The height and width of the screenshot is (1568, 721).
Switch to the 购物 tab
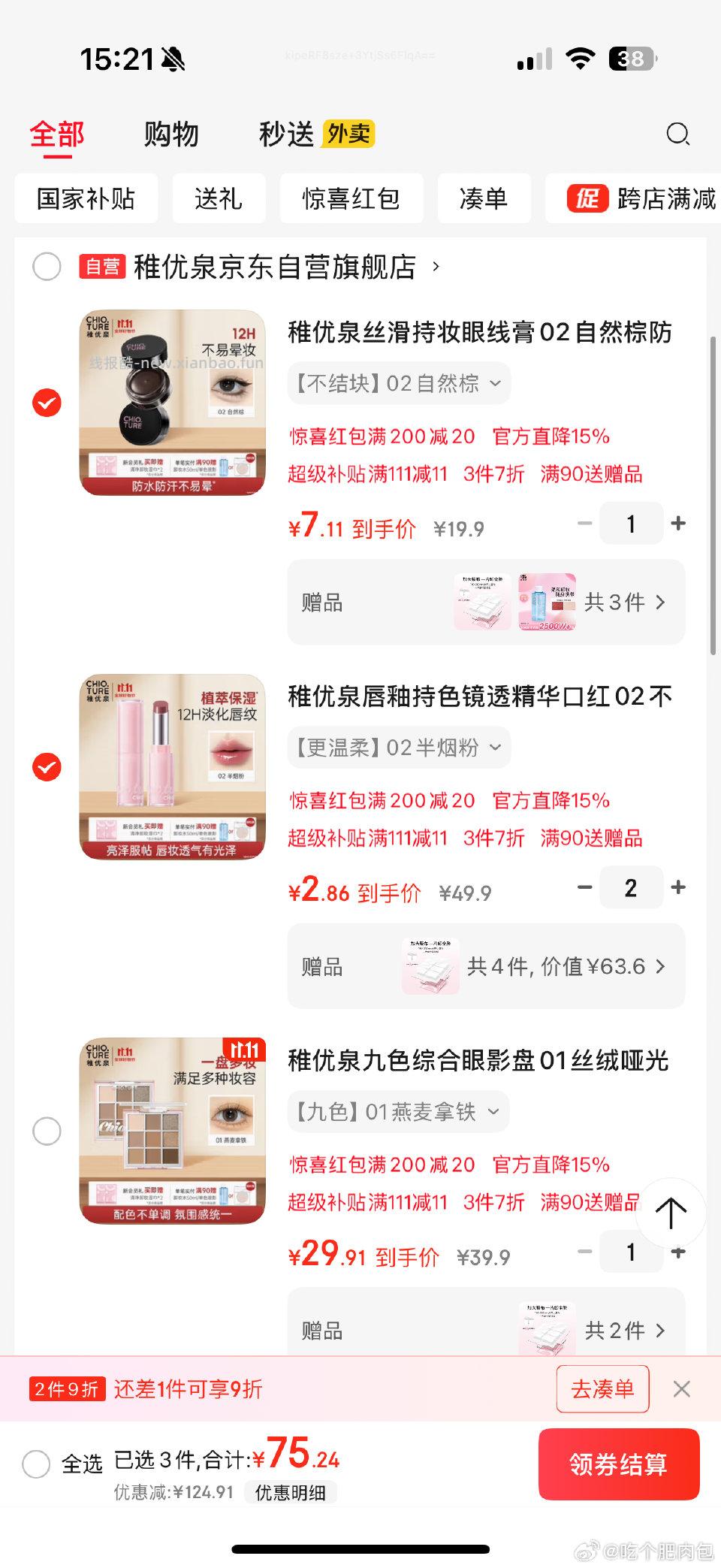point(171,134)
